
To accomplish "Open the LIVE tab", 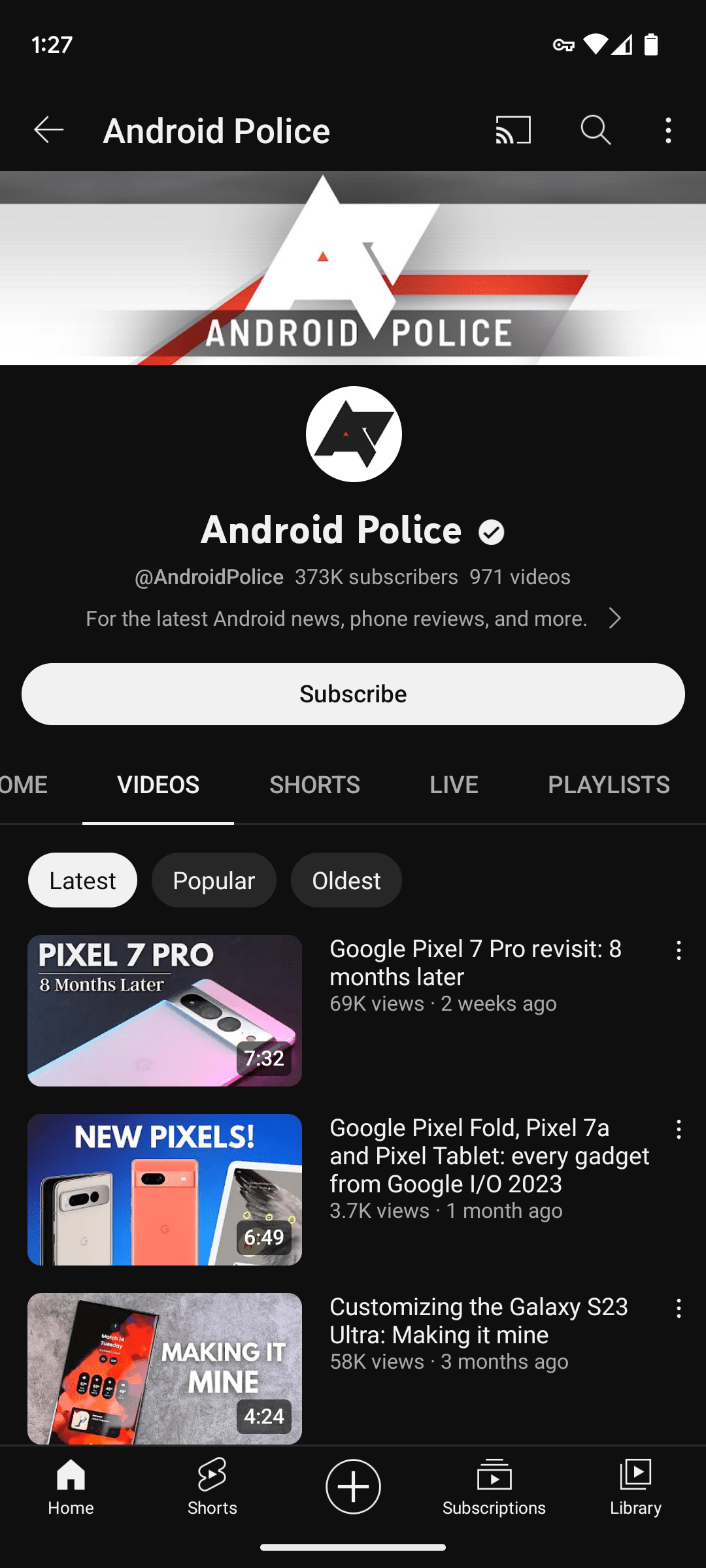I will (454, 785).
